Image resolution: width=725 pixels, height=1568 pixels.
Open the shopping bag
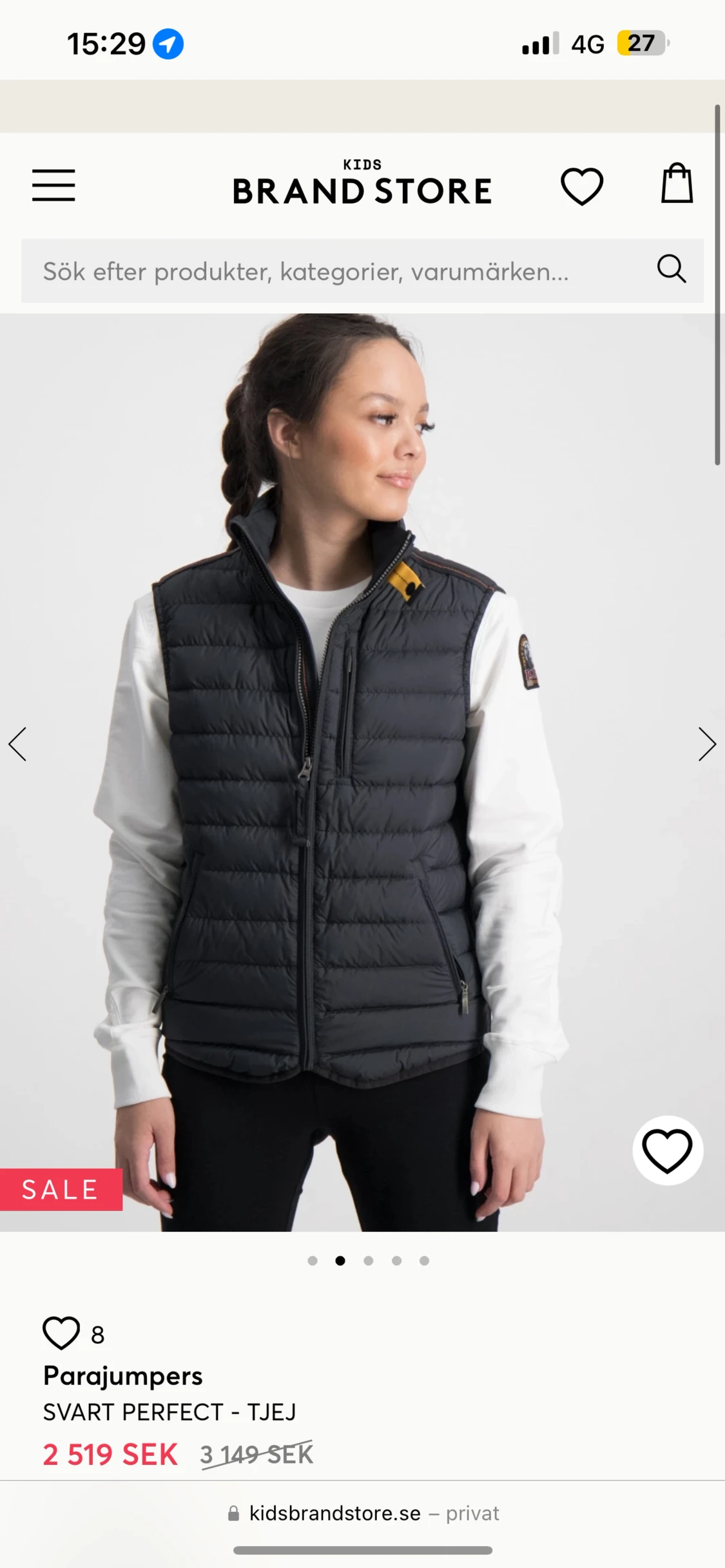tap(677, 183)
